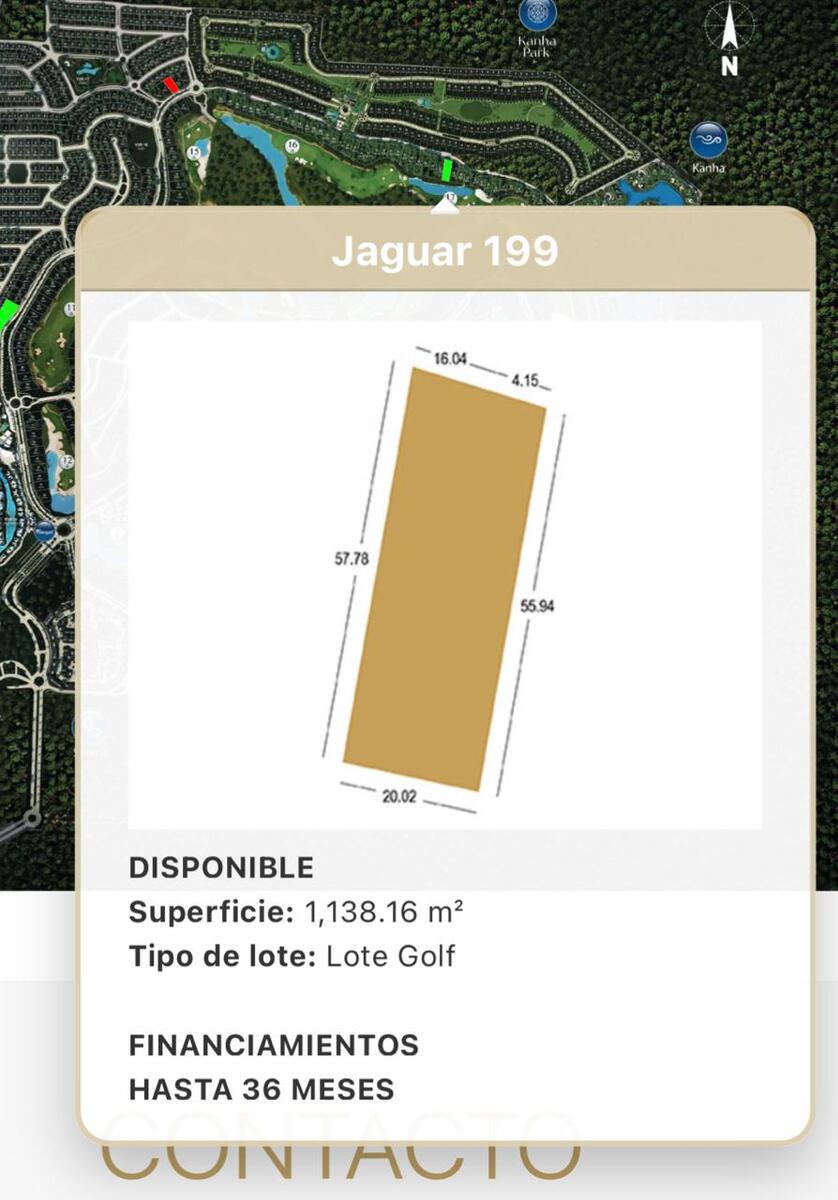Select the green lot beside the lake
Viewport: 838px width, 1200px height.
coord(447,171)
